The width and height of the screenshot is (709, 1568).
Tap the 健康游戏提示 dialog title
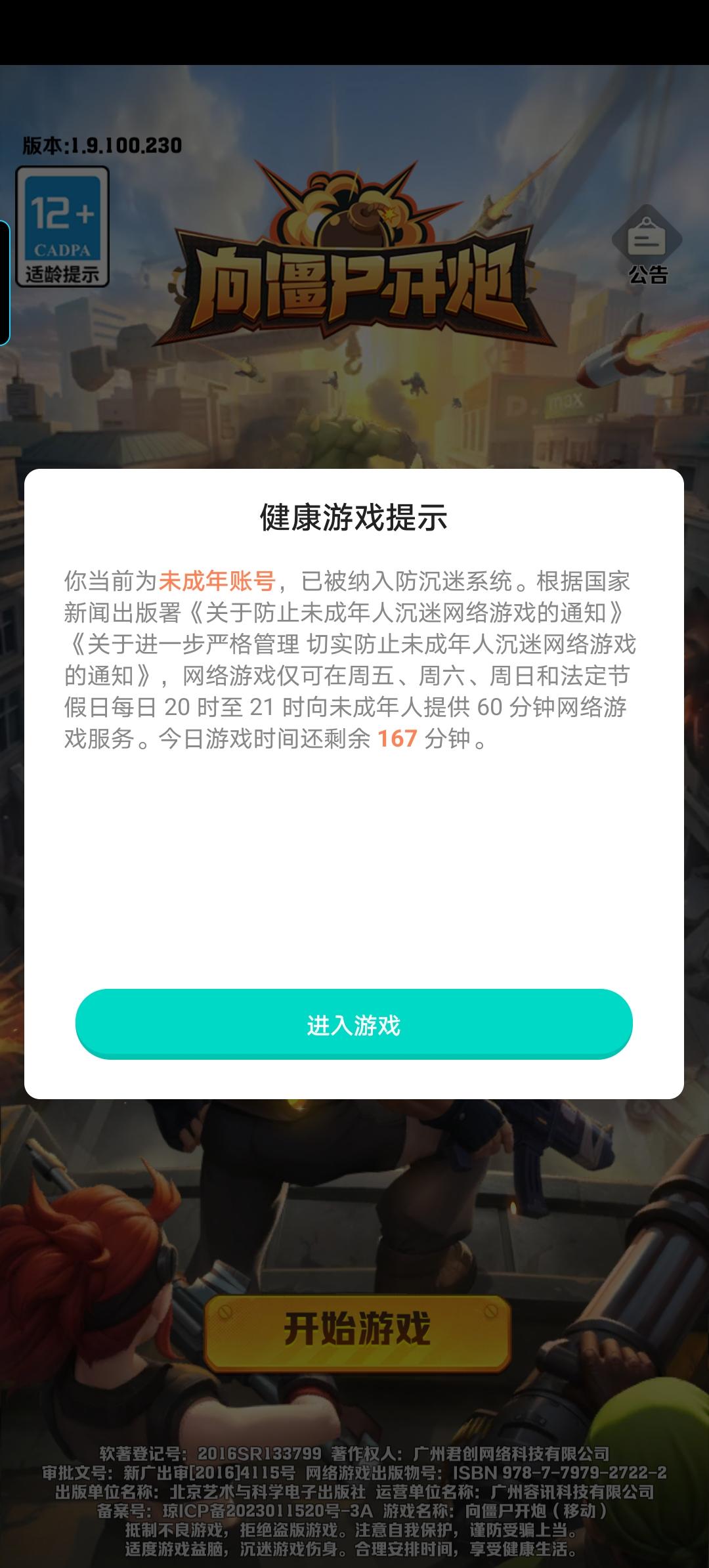point(354,517)
